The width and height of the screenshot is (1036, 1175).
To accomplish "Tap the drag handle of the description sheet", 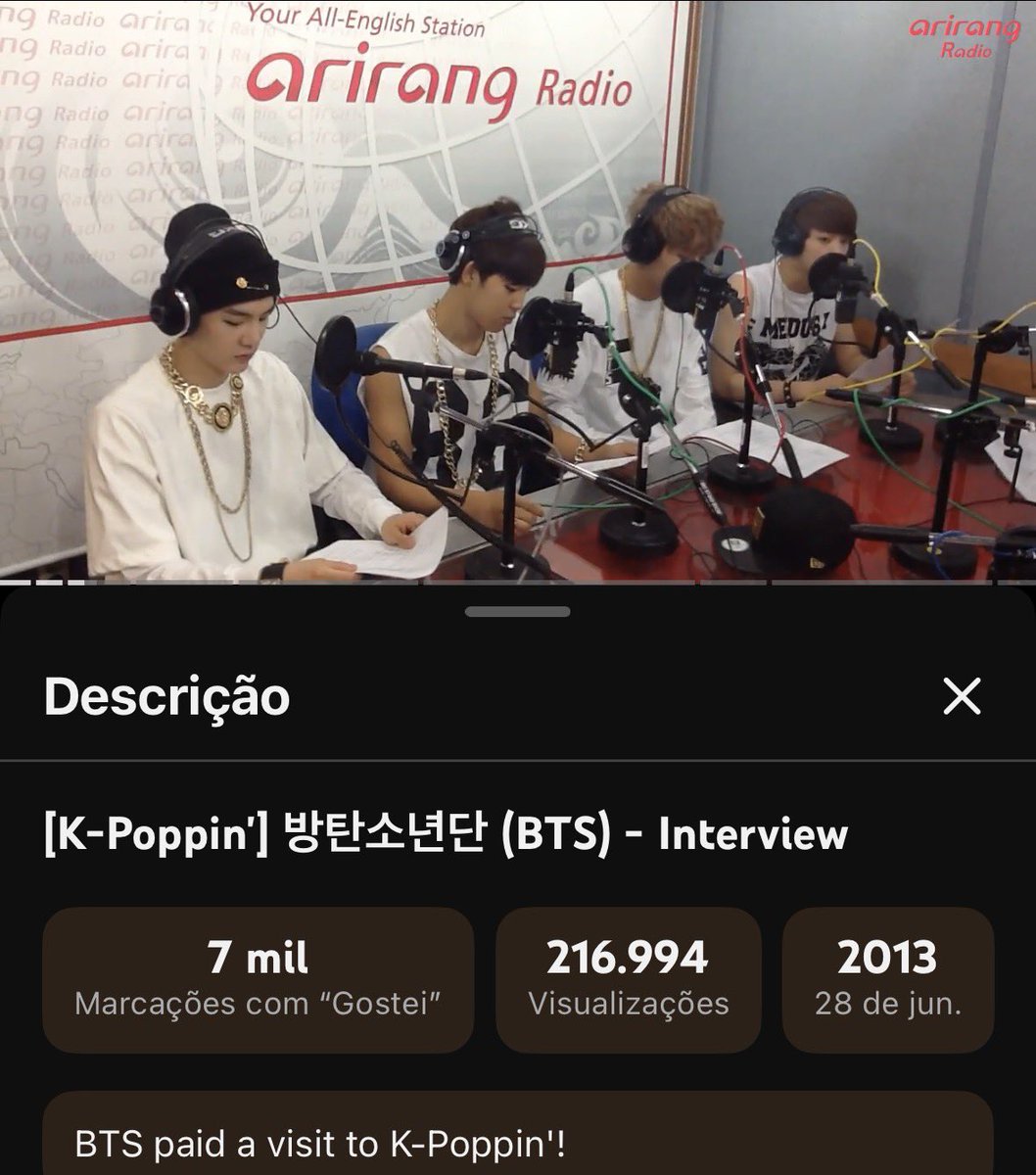I will pyautogui.click(x=518, y=612).
